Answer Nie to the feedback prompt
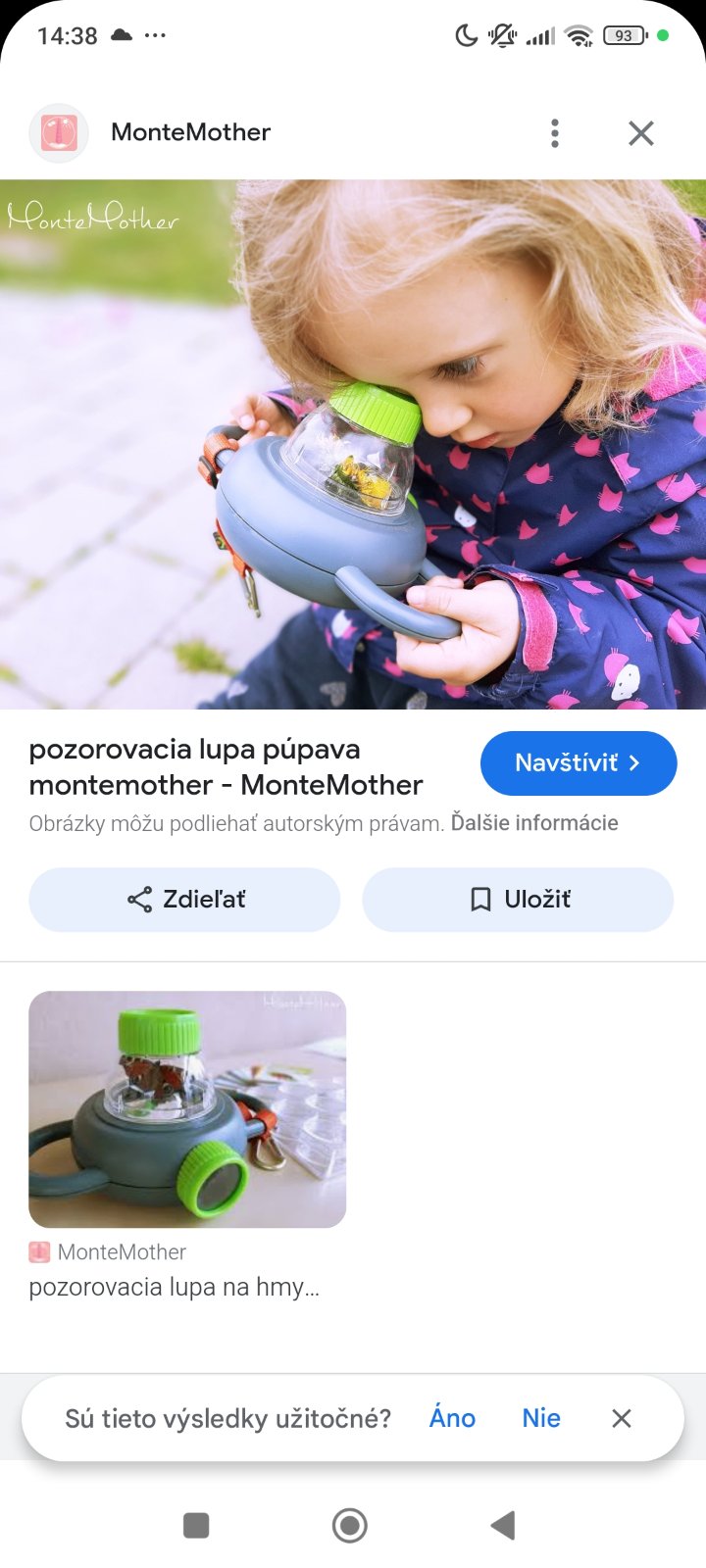 (541, 1418)
